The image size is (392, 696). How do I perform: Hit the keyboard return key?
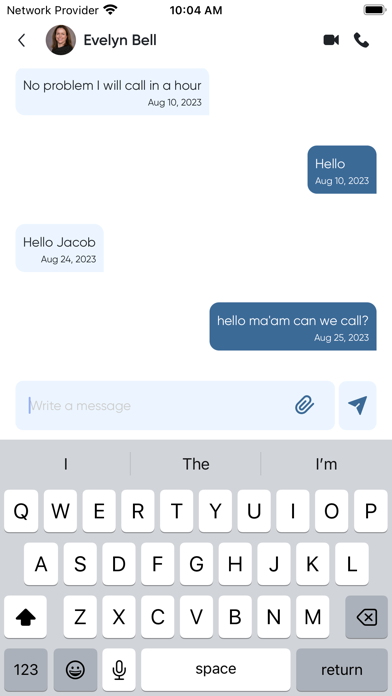342,669
